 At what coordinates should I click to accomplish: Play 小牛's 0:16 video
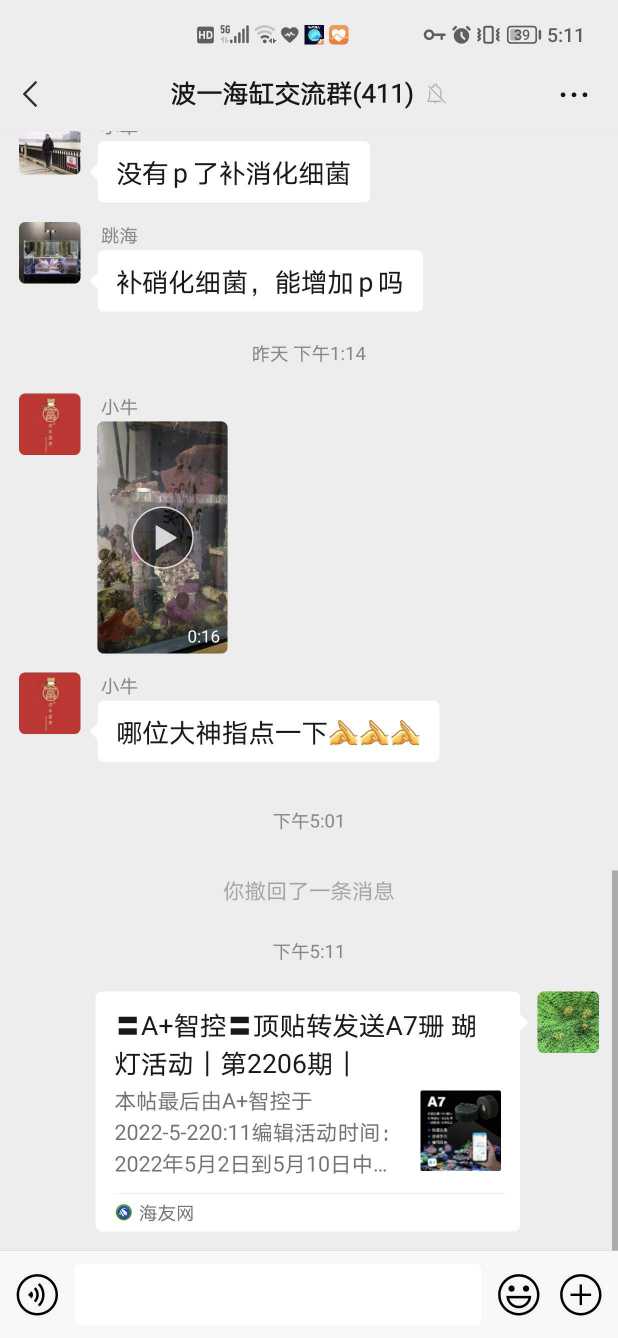click(x=162, y=537)
